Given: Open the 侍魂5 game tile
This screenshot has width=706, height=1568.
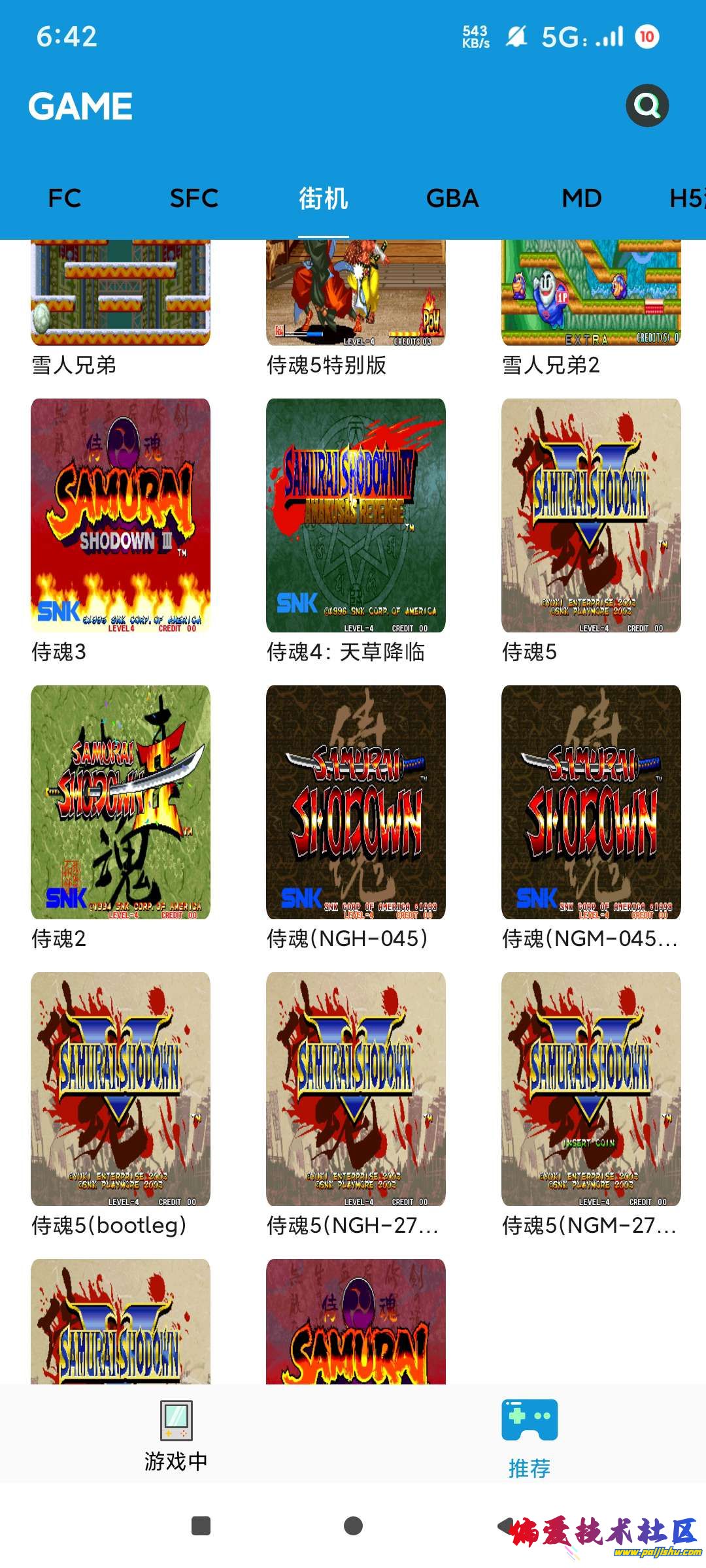Looking at the screenshot, I should pos(591,516).
